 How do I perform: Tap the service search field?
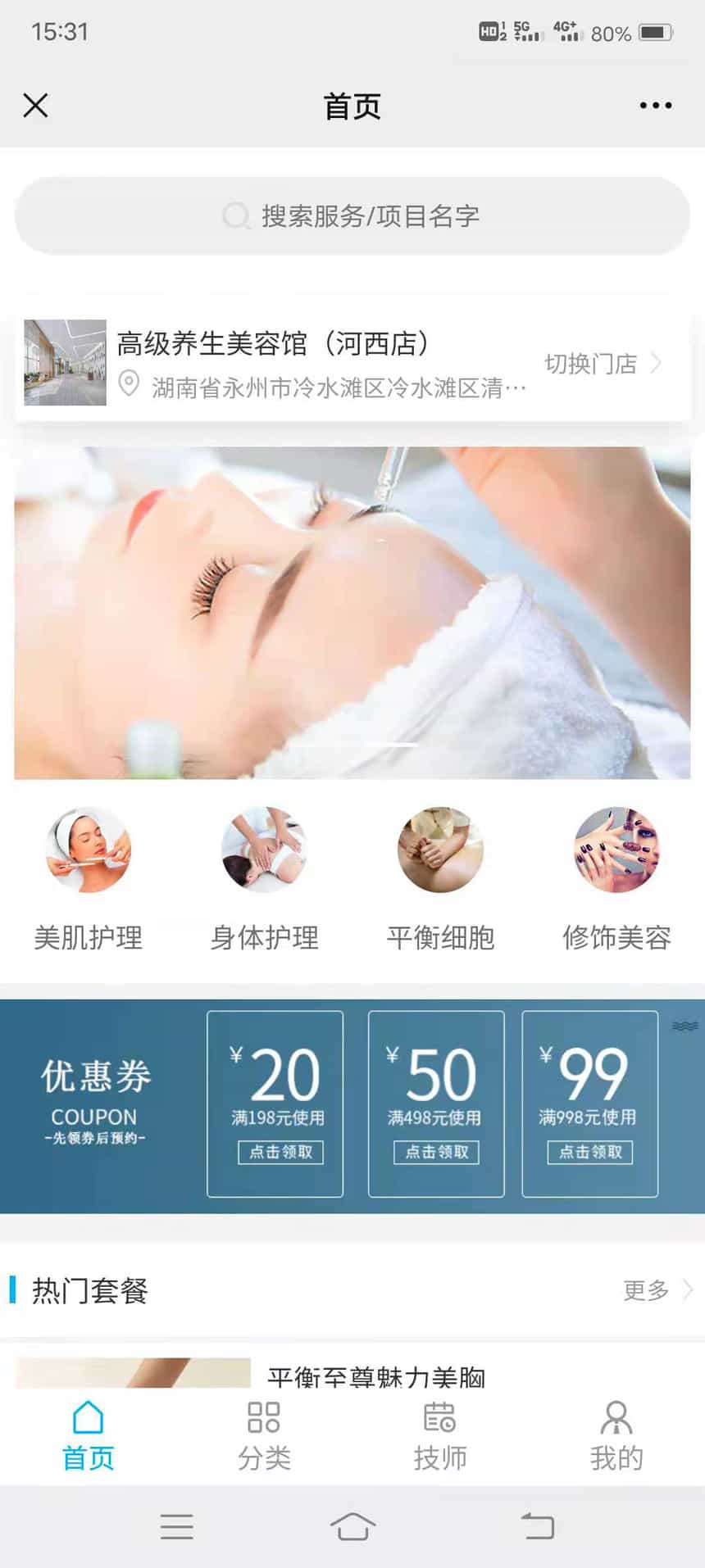pos(352,216)
